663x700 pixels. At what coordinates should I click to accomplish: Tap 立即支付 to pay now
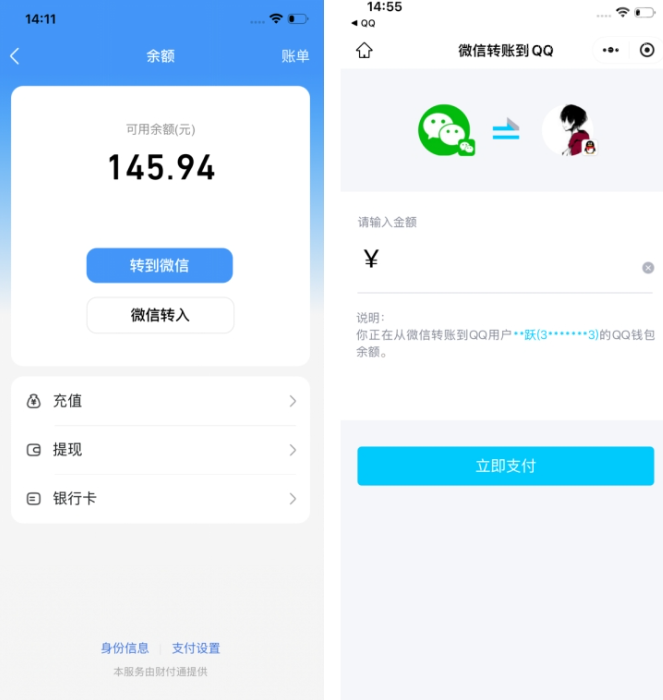(x=505, y=466)
